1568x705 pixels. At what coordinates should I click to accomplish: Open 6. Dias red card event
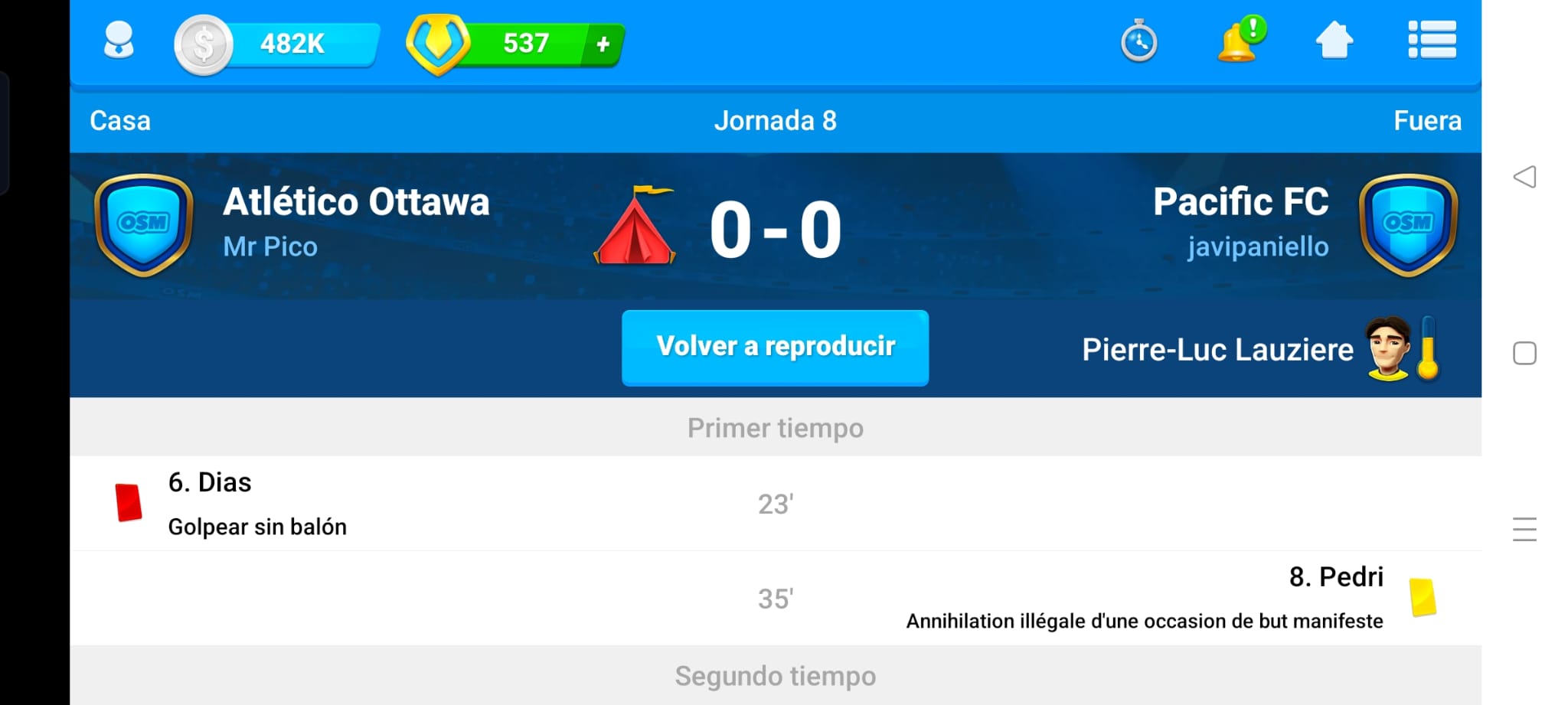(x=210, y=483)
